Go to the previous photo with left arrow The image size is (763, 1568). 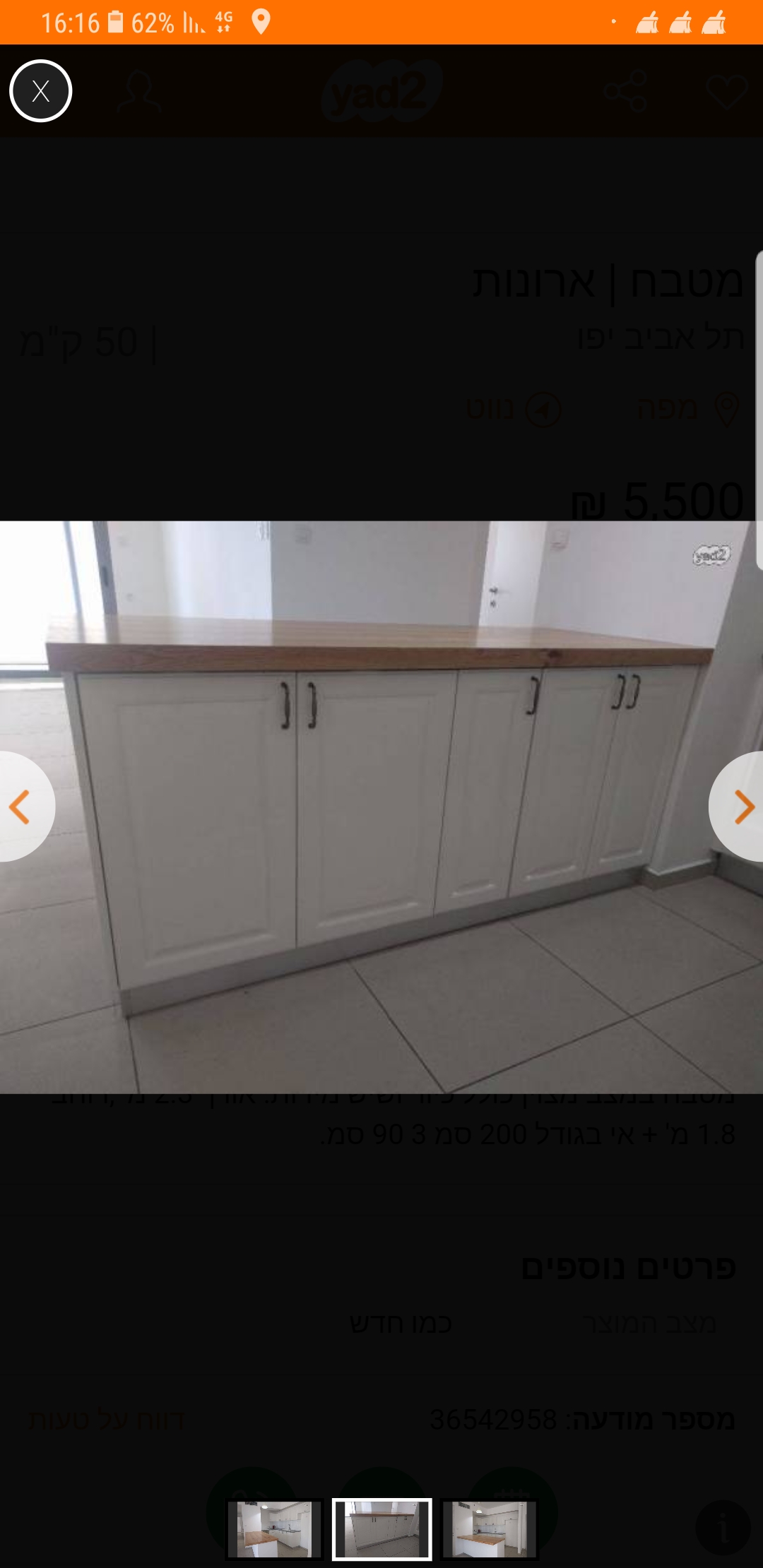23,807
